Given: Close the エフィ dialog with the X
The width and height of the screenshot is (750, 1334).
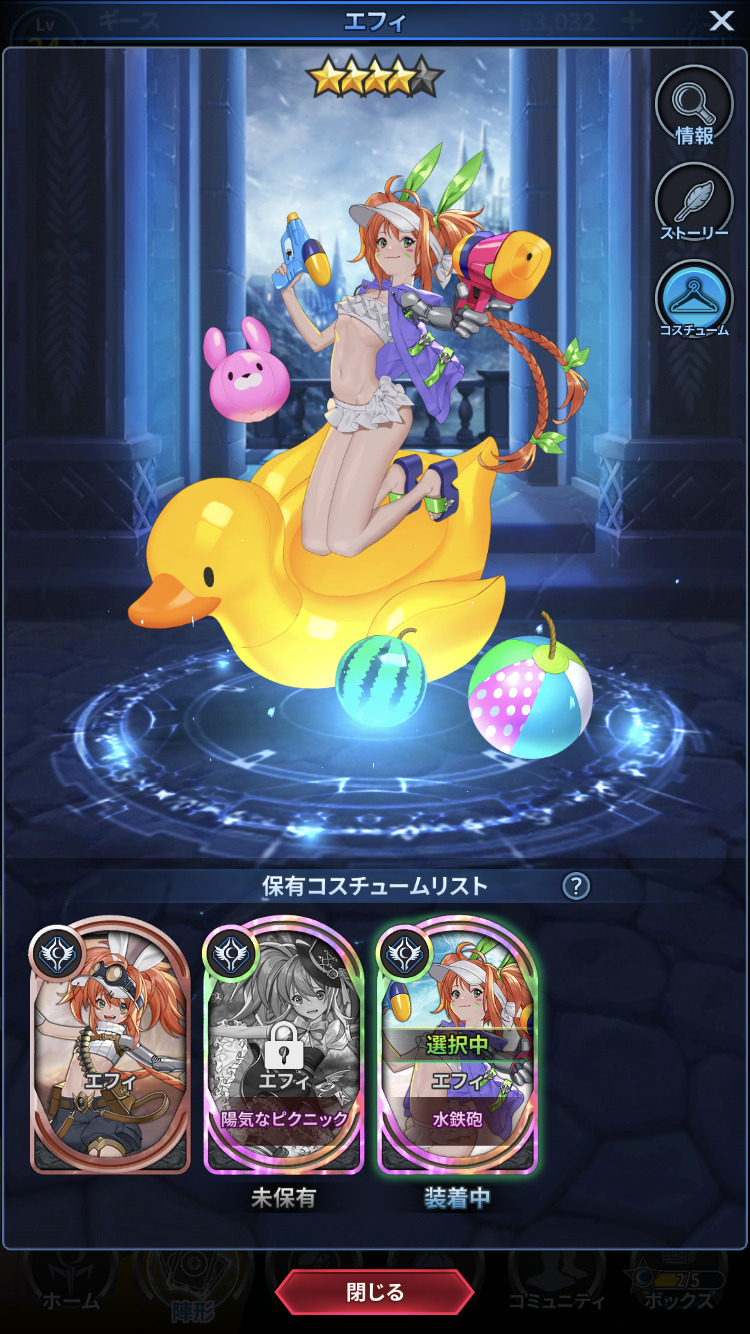Looking at the screenshot, I should click(721, 21).
